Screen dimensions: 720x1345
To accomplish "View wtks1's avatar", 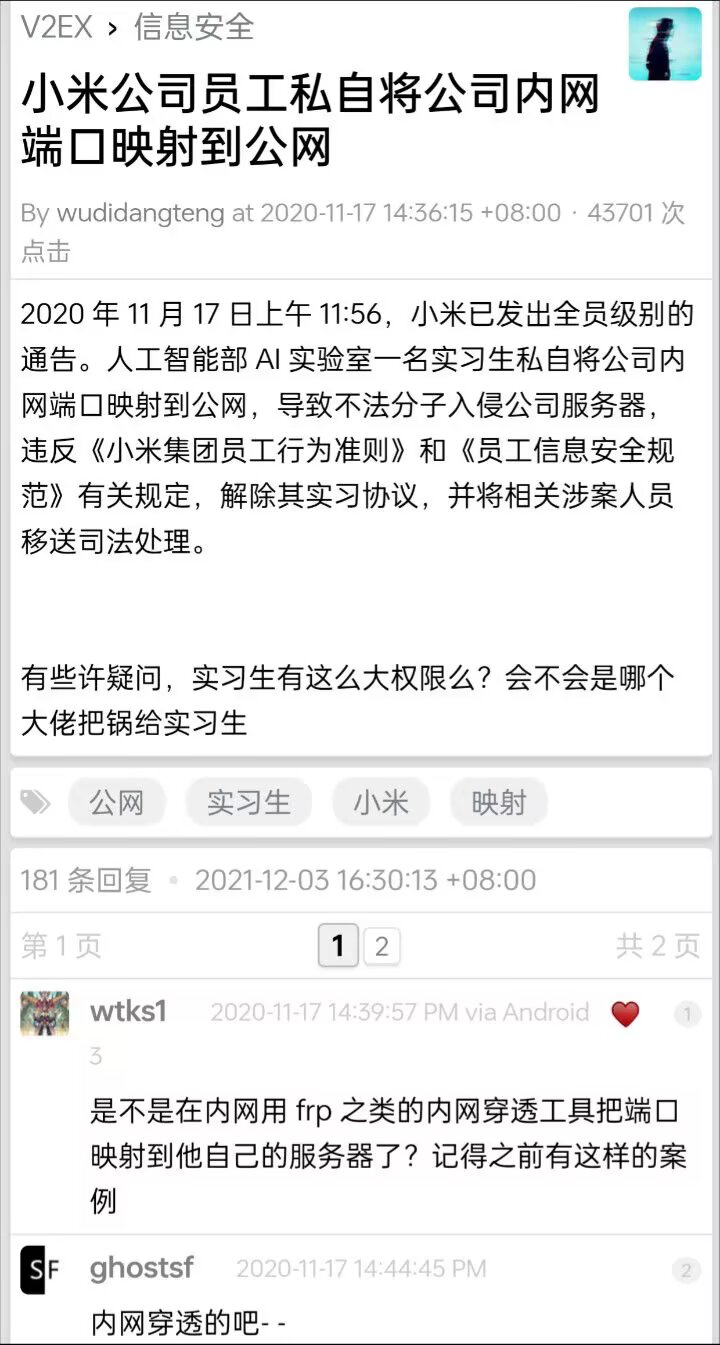I will 45,1014.
